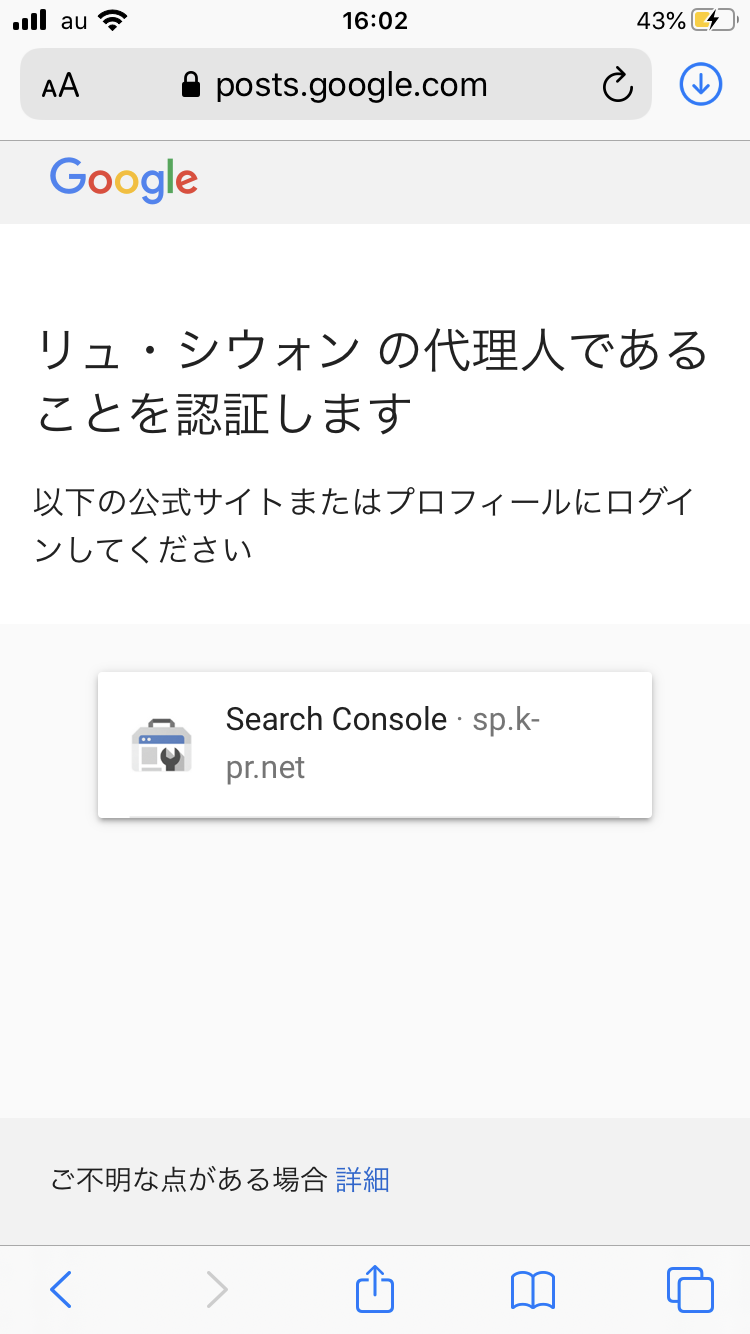
Task: Show all open tabs
Action: (690, 1290)
